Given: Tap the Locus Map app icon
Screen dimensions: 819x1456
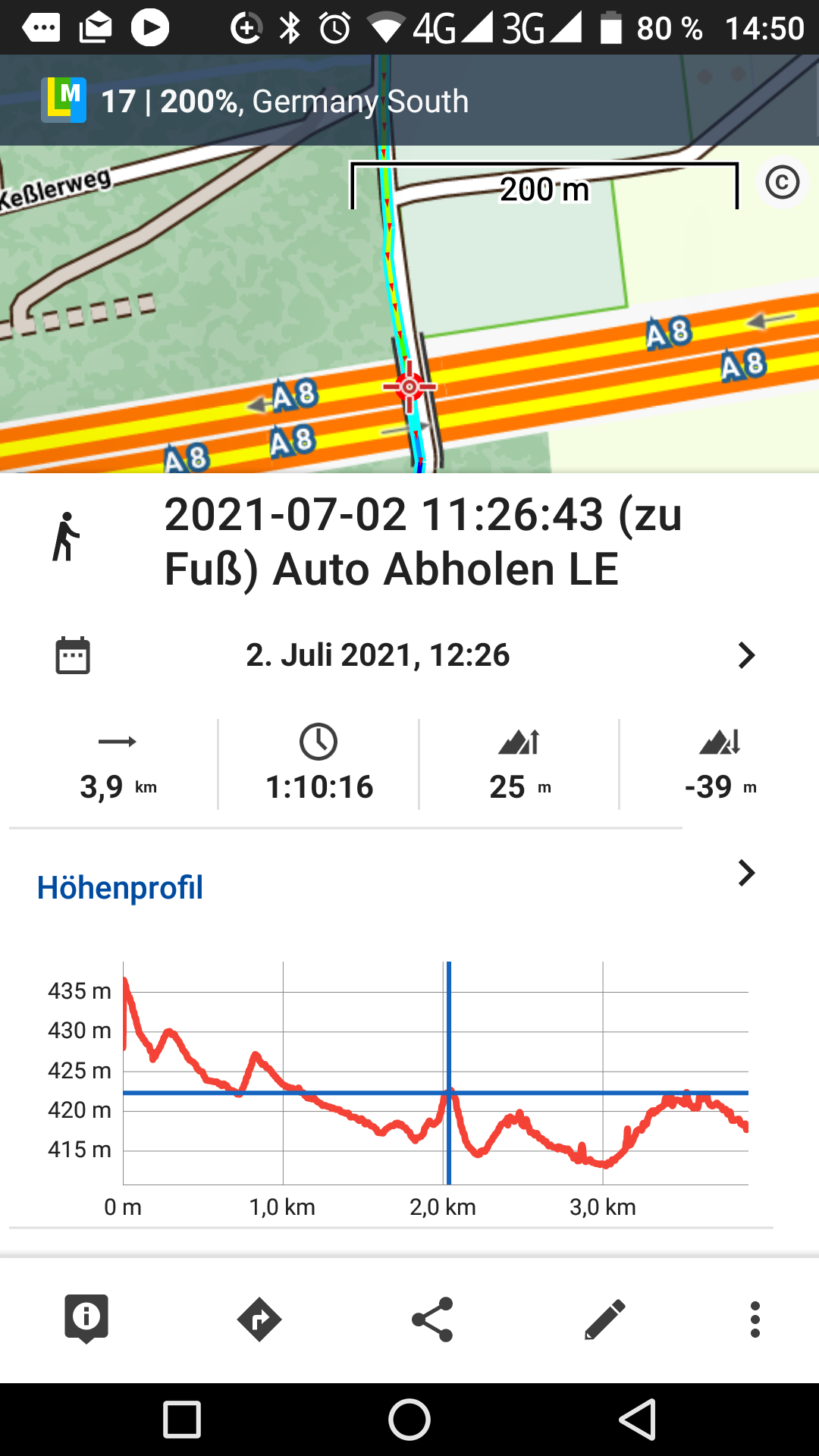Looking at the screenshot, I should 64,100.
